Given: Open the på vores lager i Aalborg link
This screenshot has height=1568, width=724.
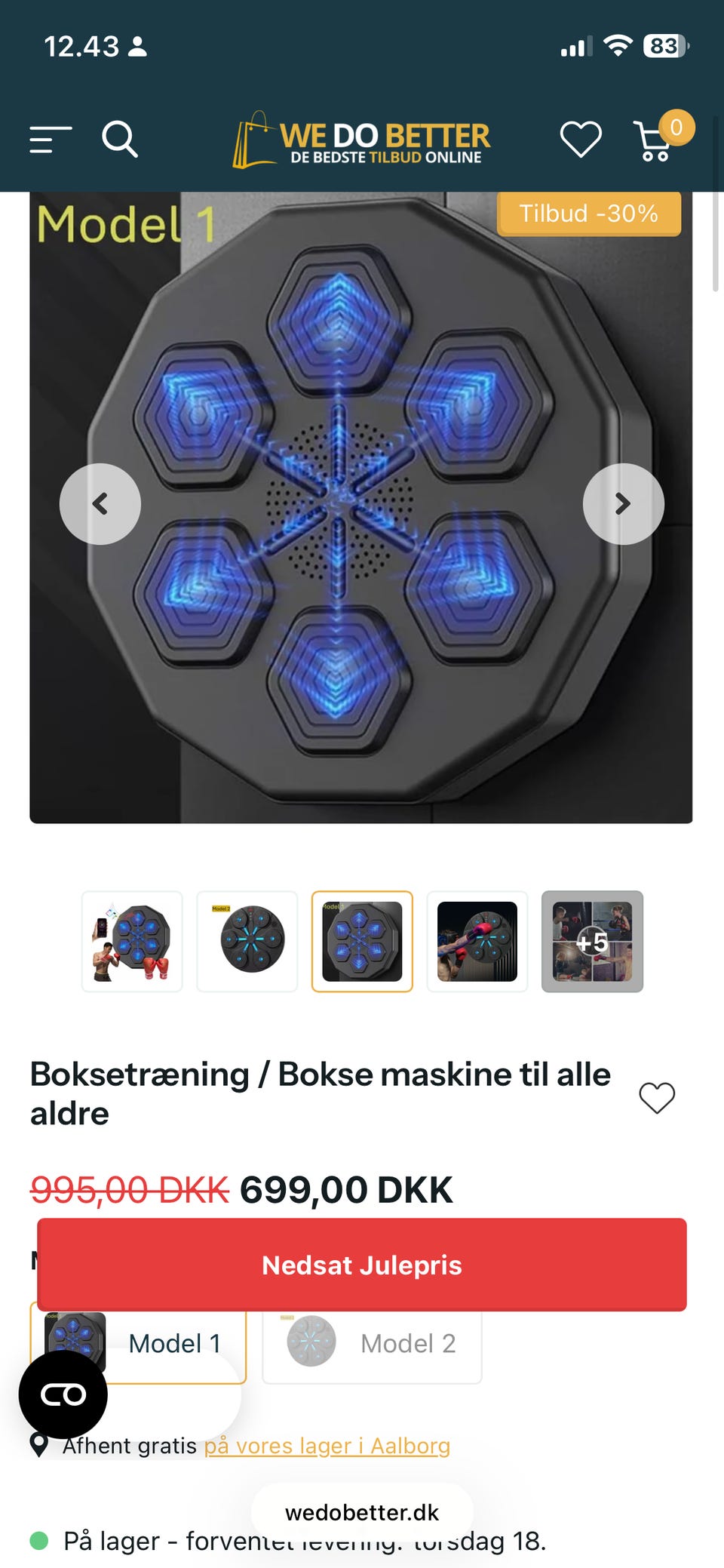Looking at the screenshot, I should point(328,1445).
